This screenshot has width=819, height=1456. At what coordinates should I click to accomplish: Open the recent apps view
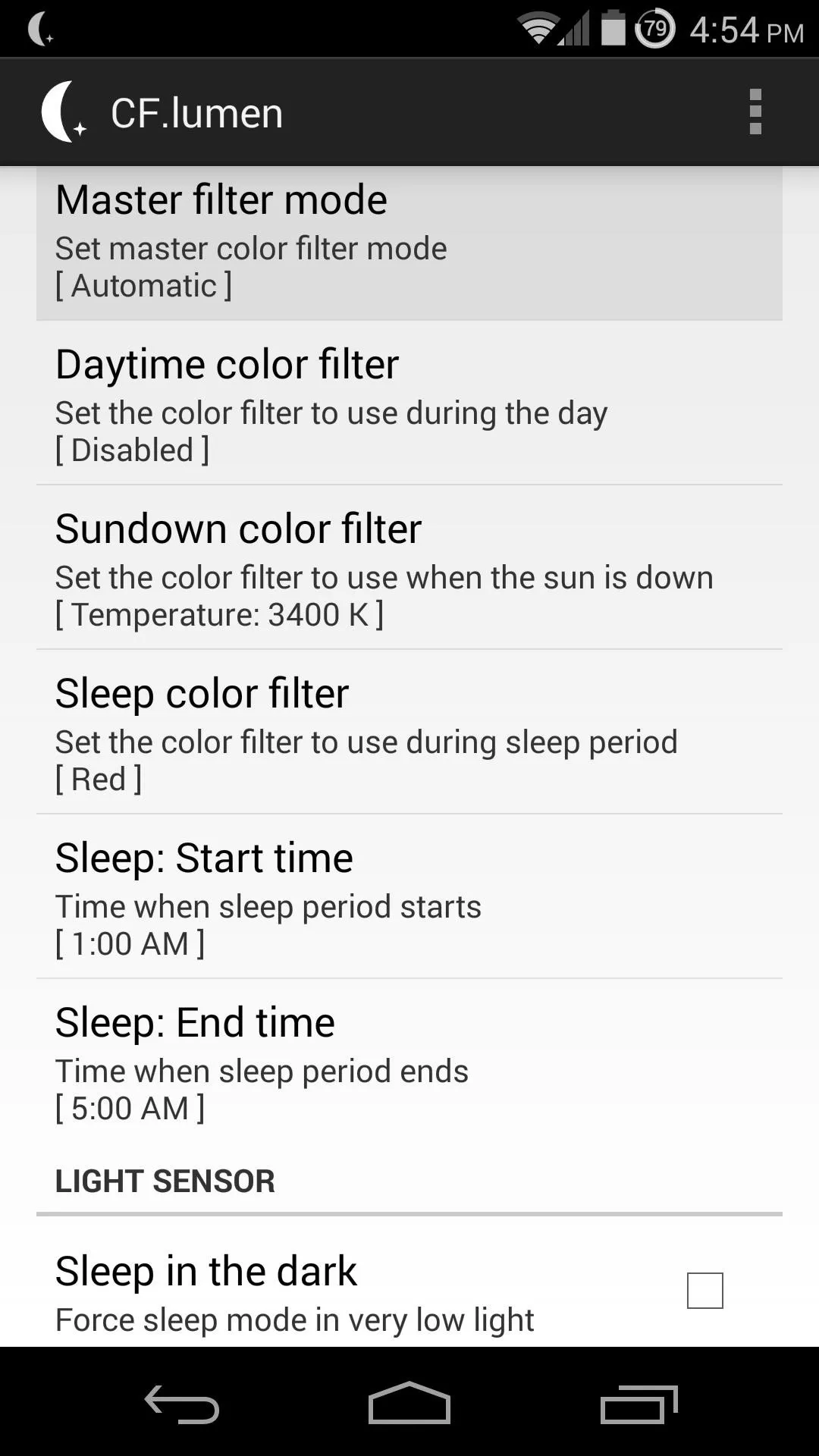pyautogui.click(x=639, y=1404)
